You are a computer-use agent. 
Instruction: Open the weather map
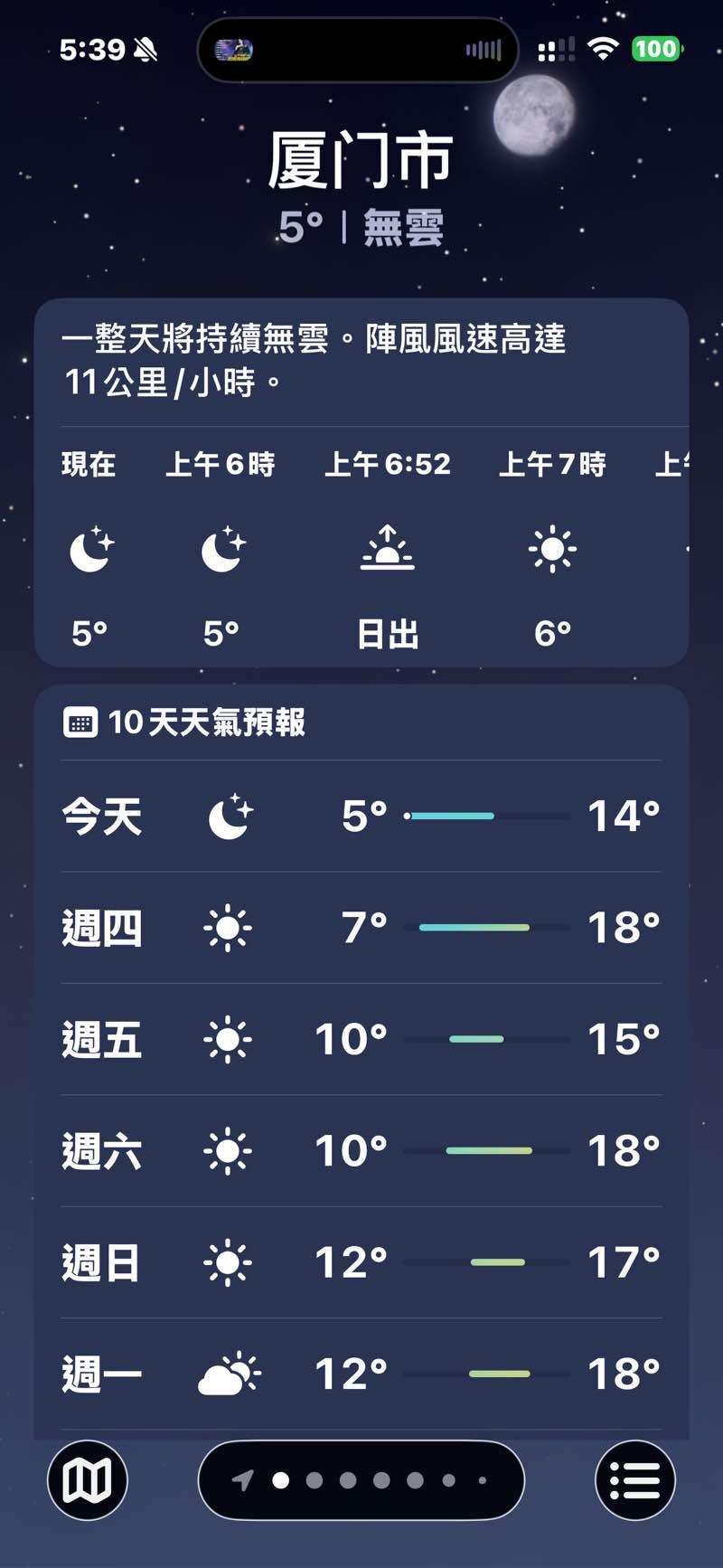click(x=88, y=1480)
